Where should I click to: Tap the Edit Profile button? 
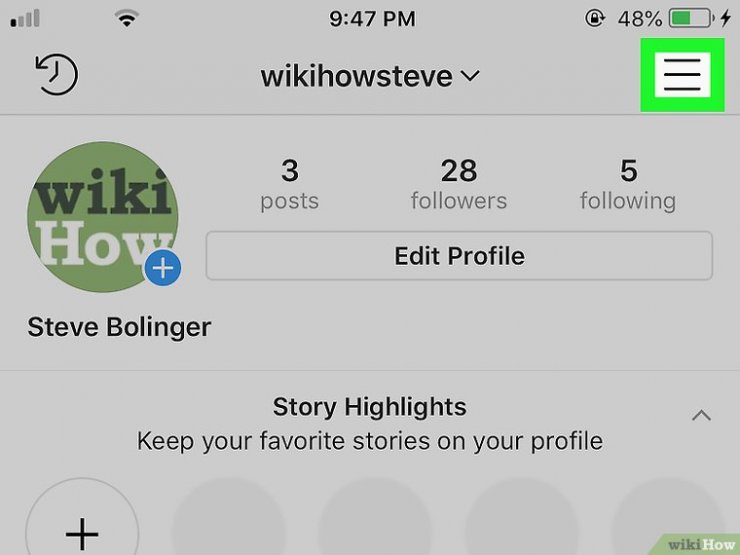[459, 256]
